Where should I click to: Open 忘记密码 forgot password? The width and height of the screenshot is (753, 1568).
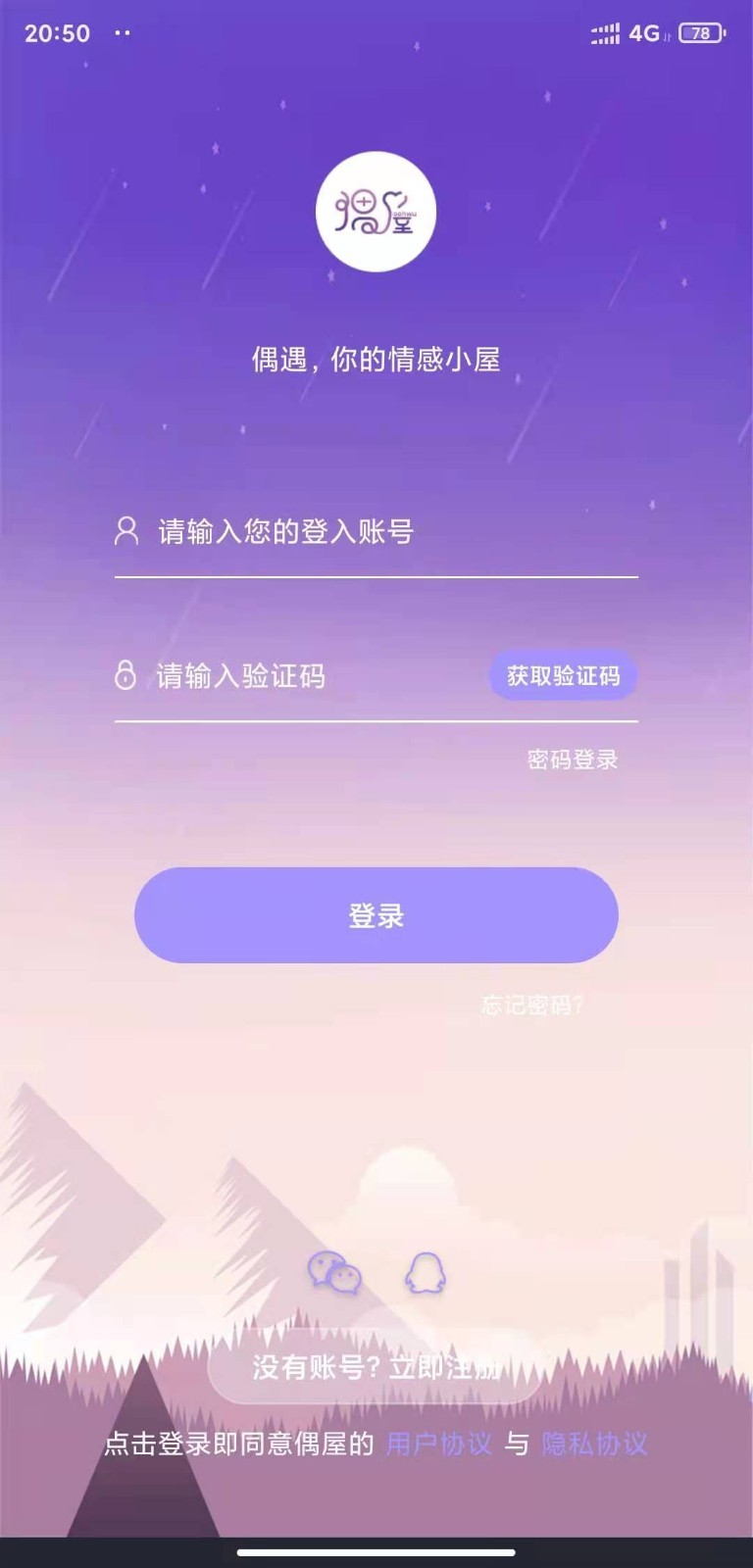click(x=529, y=1004)
